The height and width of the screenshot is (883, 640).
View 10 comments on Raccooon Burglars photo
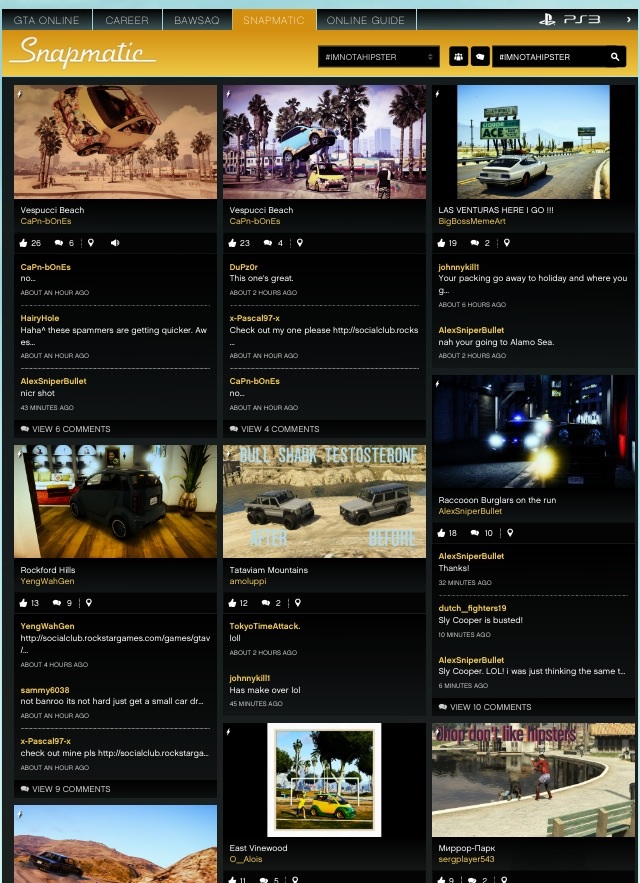coord(486,707)
